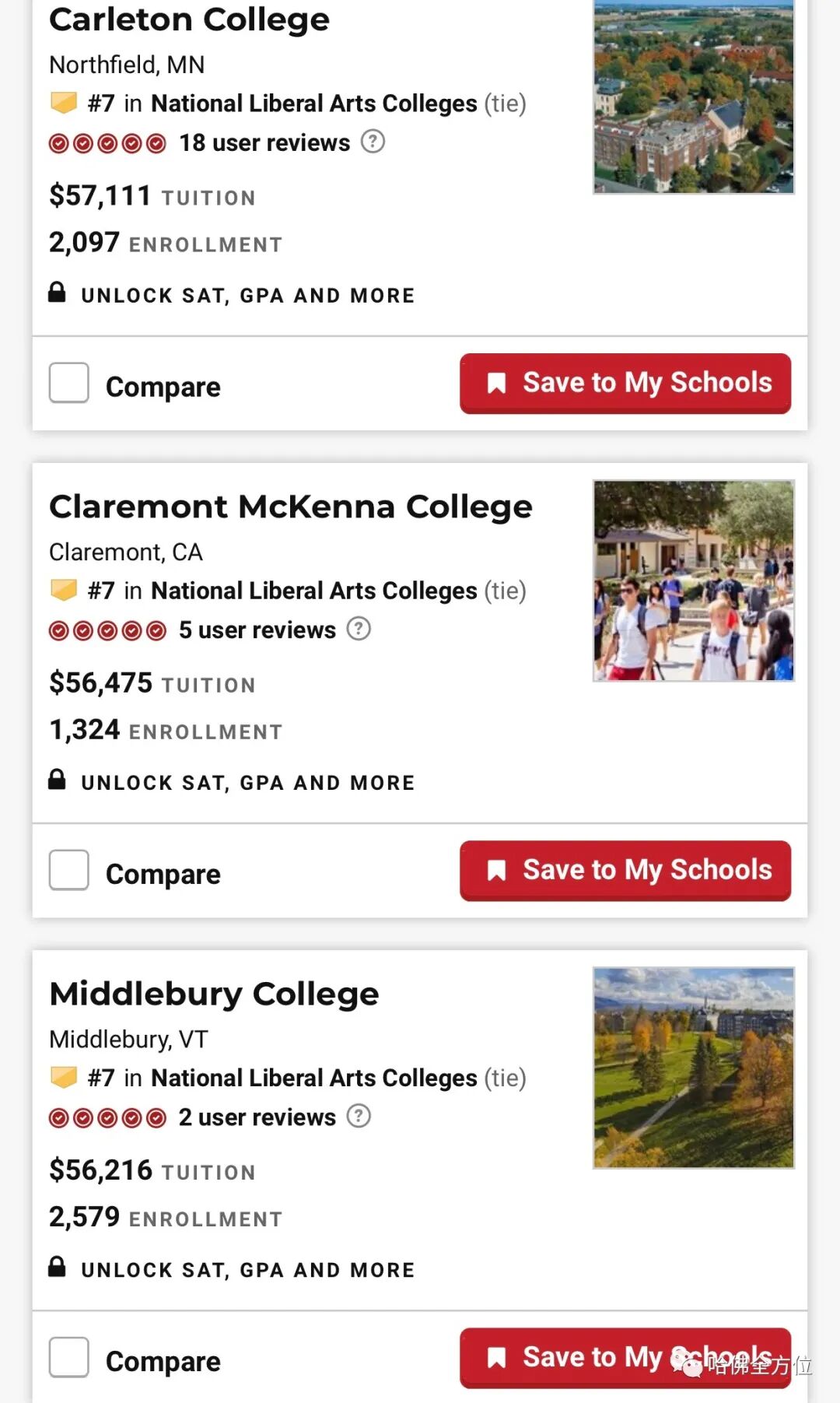
Task: Check Compare box for Carleton College
Action: (x=69, y=383)
